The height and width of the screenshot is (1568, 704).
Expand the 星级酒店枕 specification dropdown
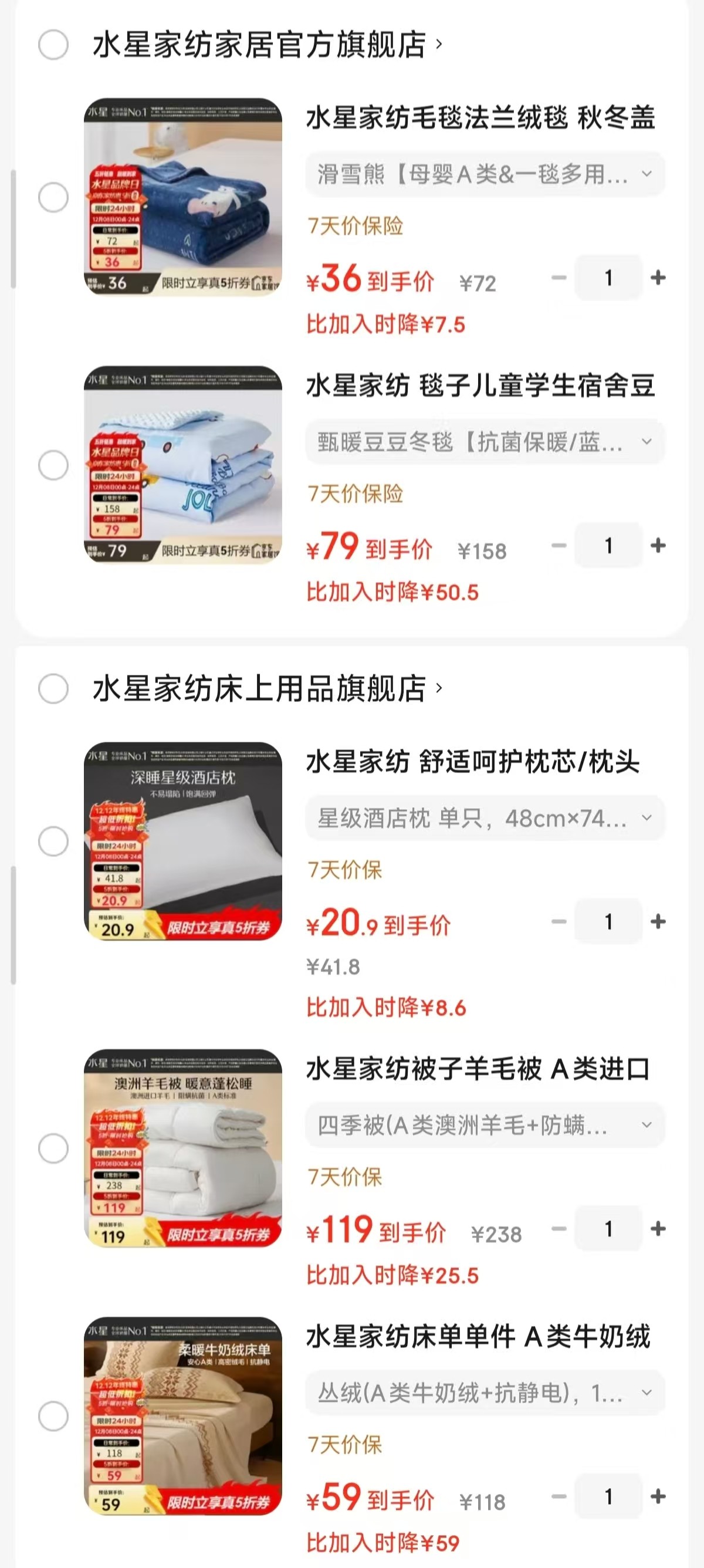point(485,818)
